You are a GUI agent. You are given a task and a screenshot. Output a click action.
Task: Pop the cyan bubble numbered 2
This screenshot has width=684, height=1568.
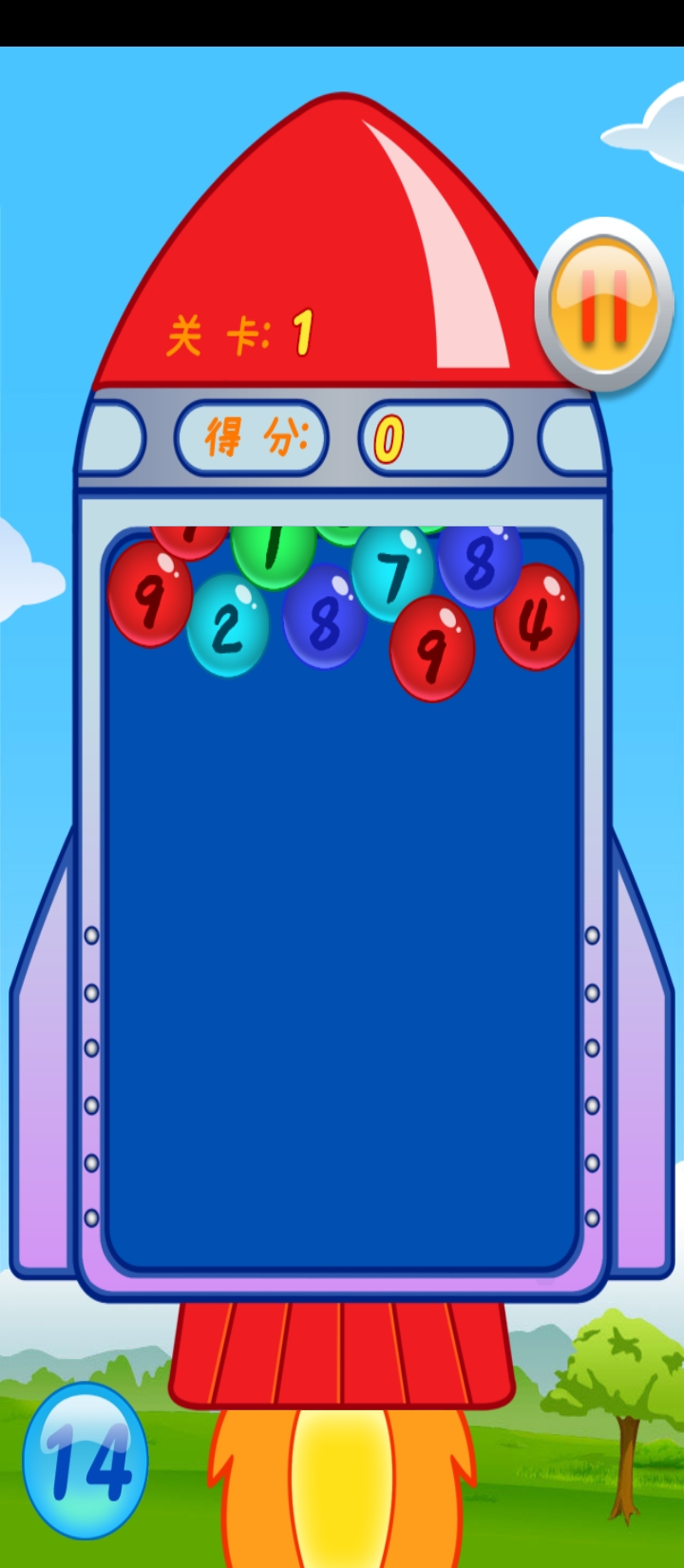(x=227, y=626)
